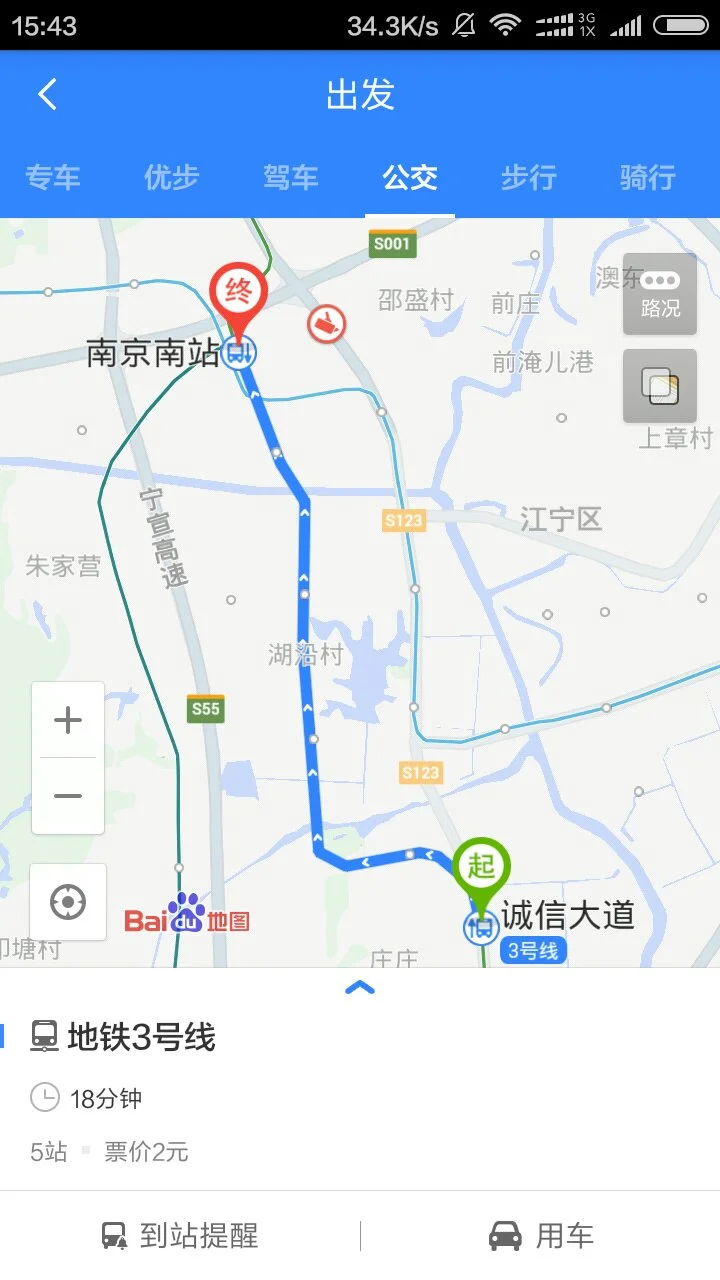Tap the 到站提醒 arrival reminder icon
Screen dimensions: 720x1280
click(x=113, y=1236)
